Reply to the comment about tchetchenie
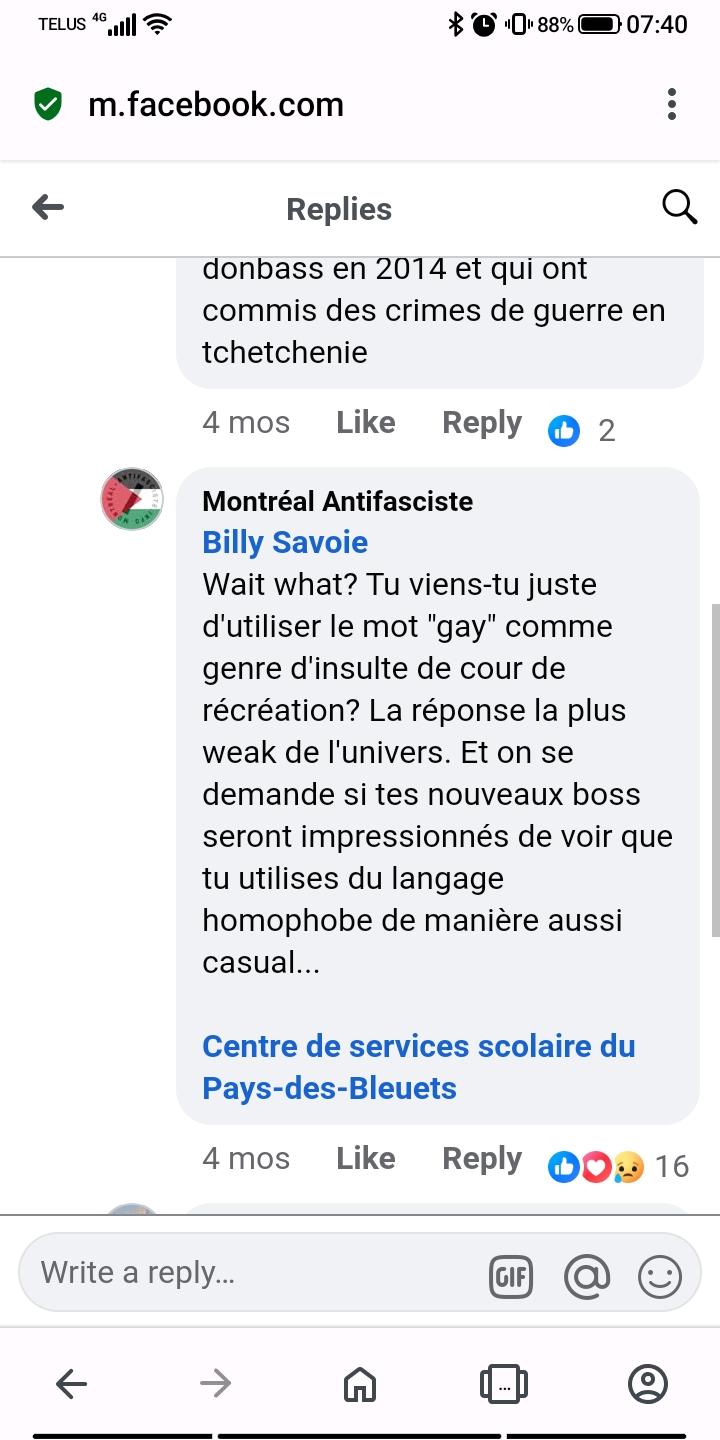720x1440 pixels. tap(481, 423)
